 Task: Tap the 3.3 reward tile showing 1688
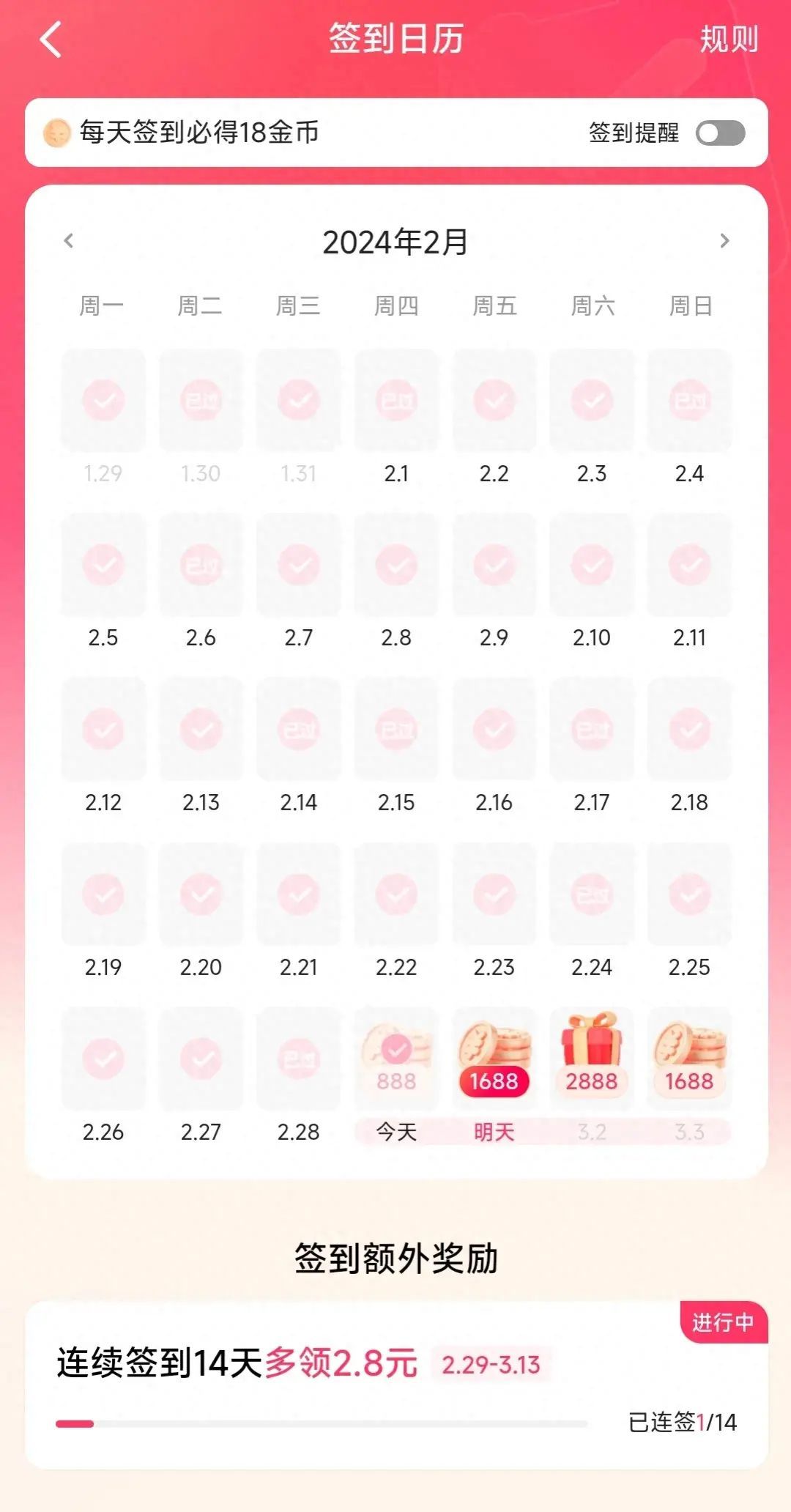689,1059
